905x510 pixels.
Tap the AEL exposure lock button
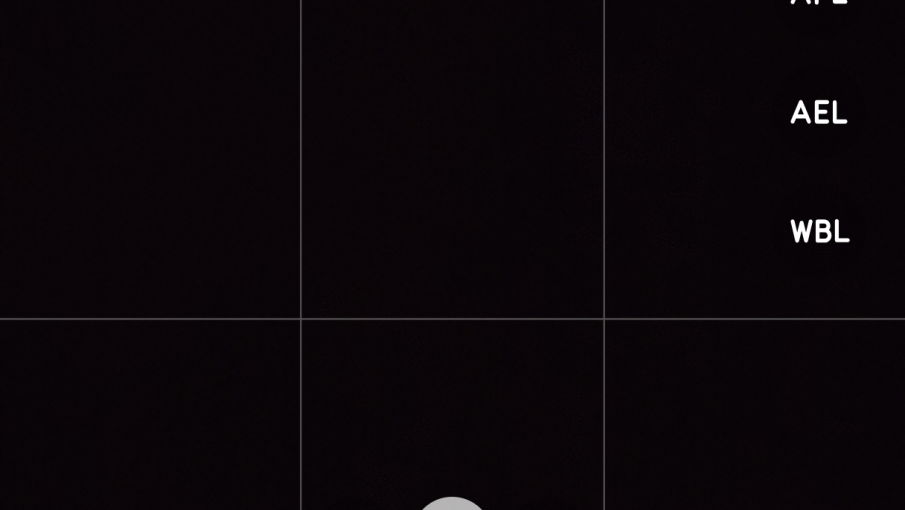818,113
